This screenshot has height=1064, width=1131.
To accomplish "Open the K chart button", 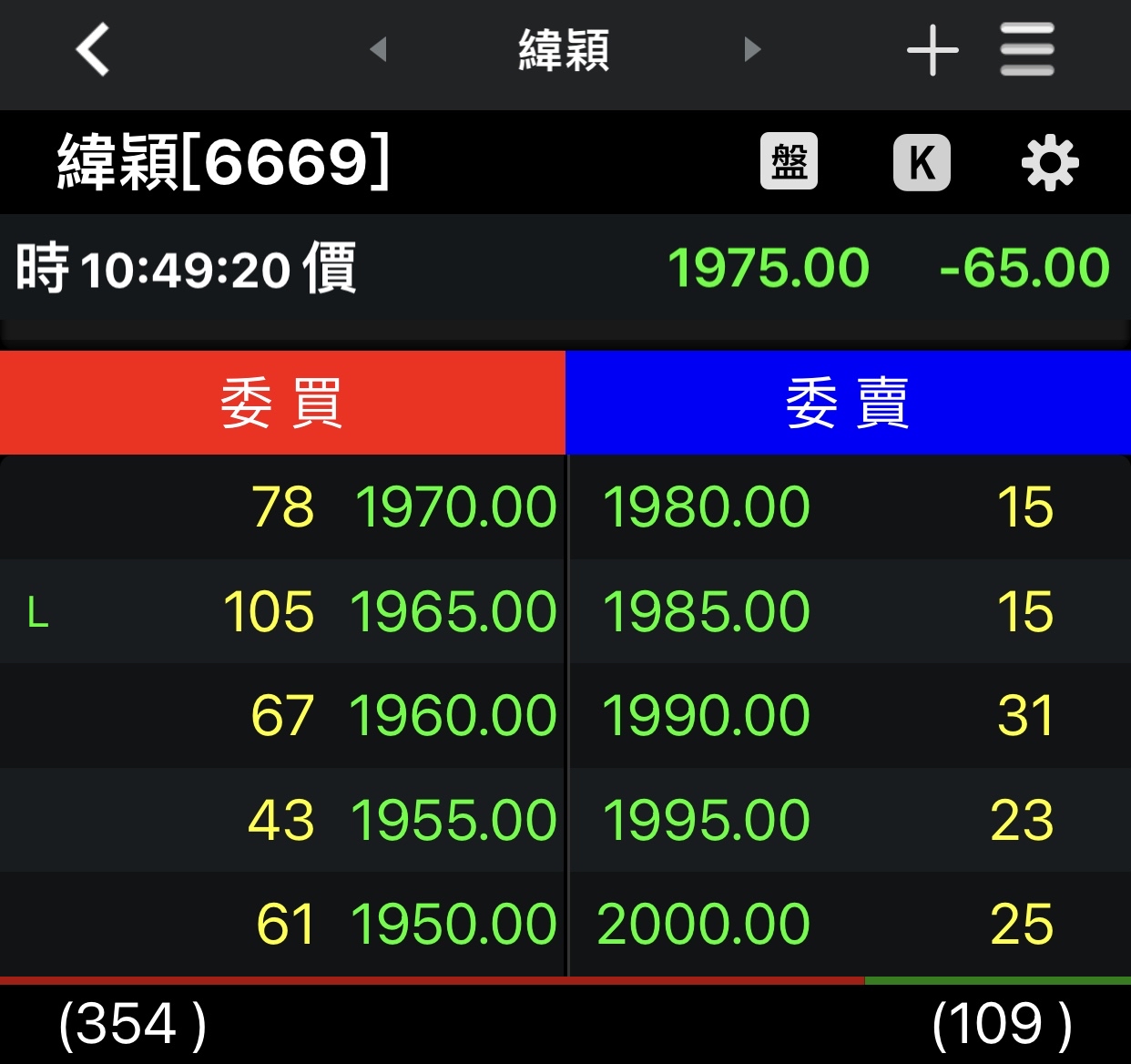I will [922, 162].
